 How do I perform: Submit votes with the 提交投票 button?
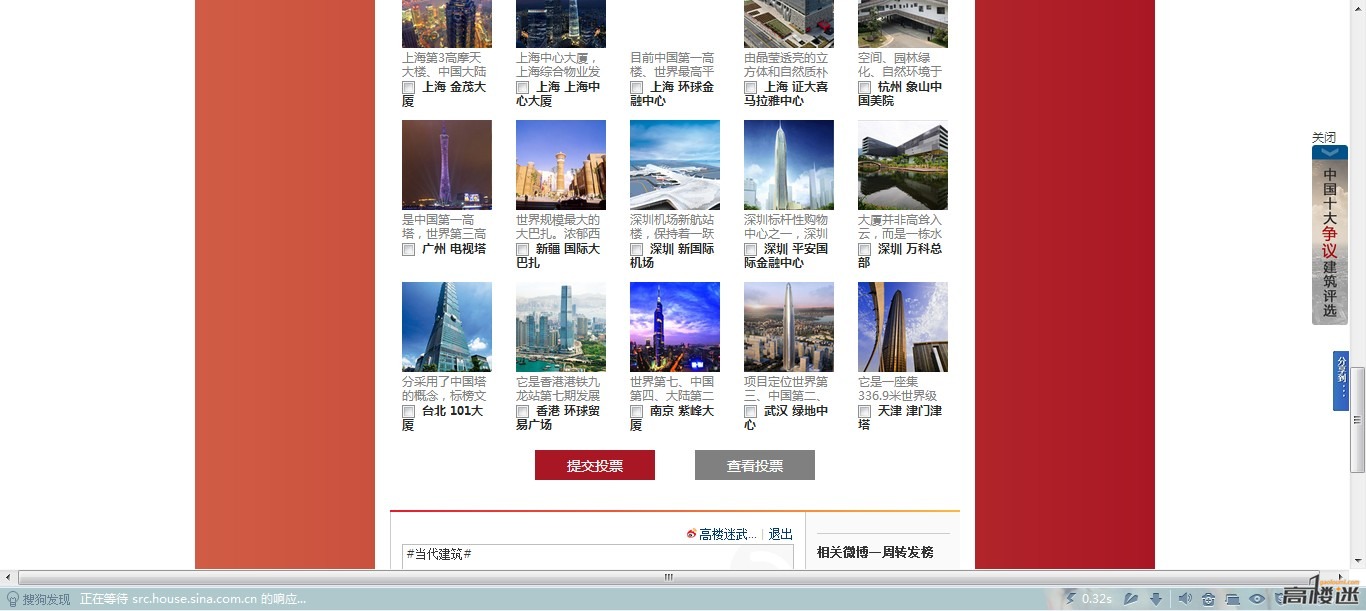[595, 465]
